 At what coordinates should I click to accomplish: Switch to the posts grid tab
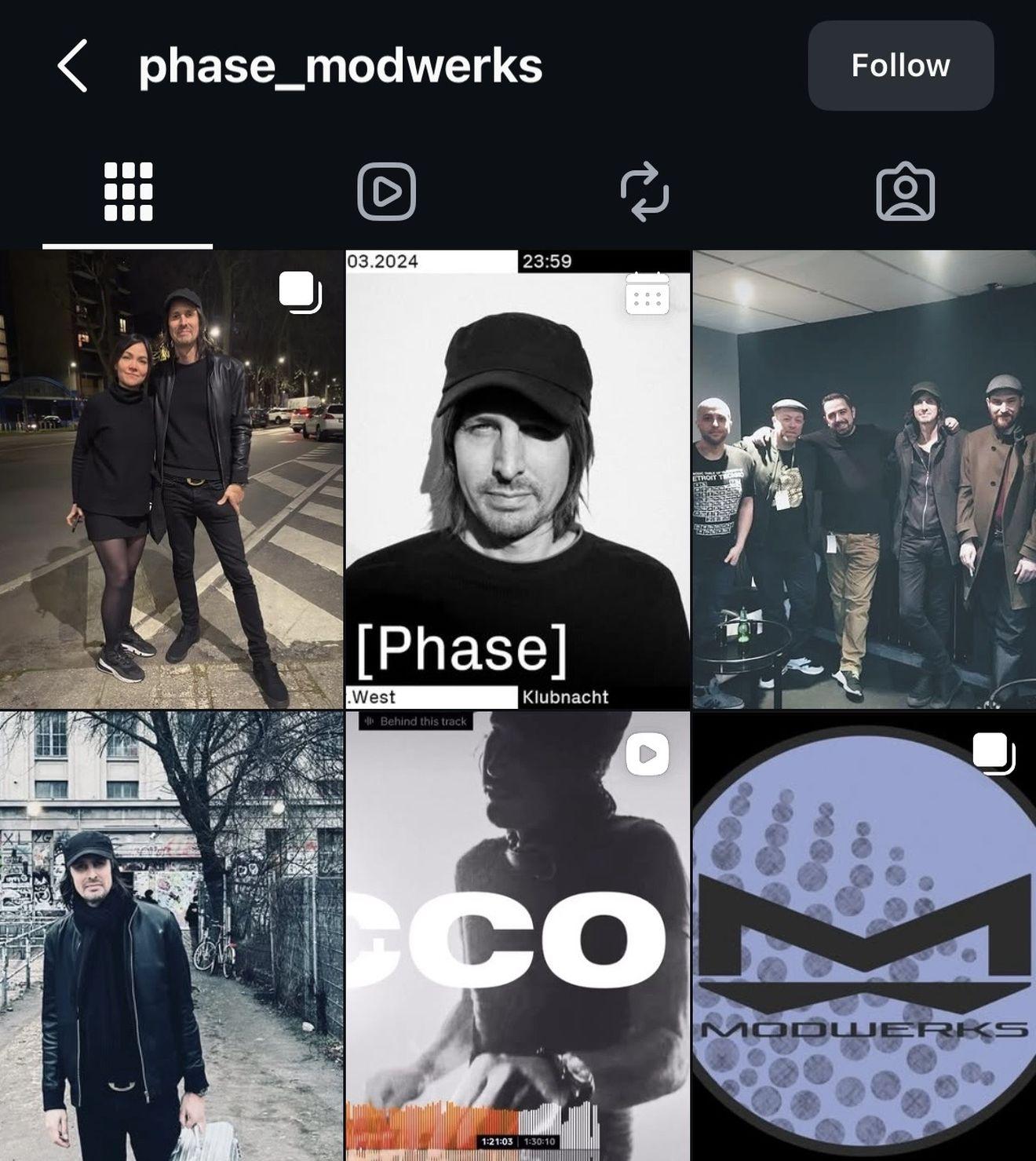pos(128,192)
